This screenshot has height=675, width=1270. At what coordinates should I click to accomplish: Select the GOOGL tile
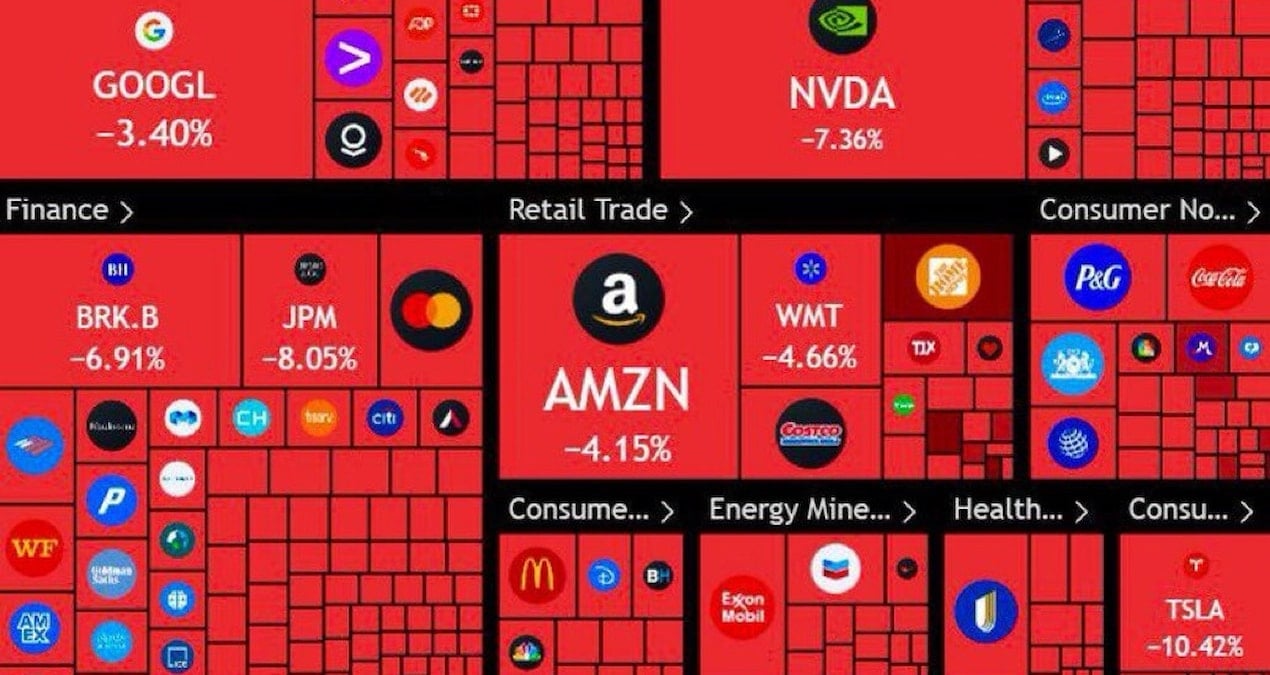tap(154, 90)
